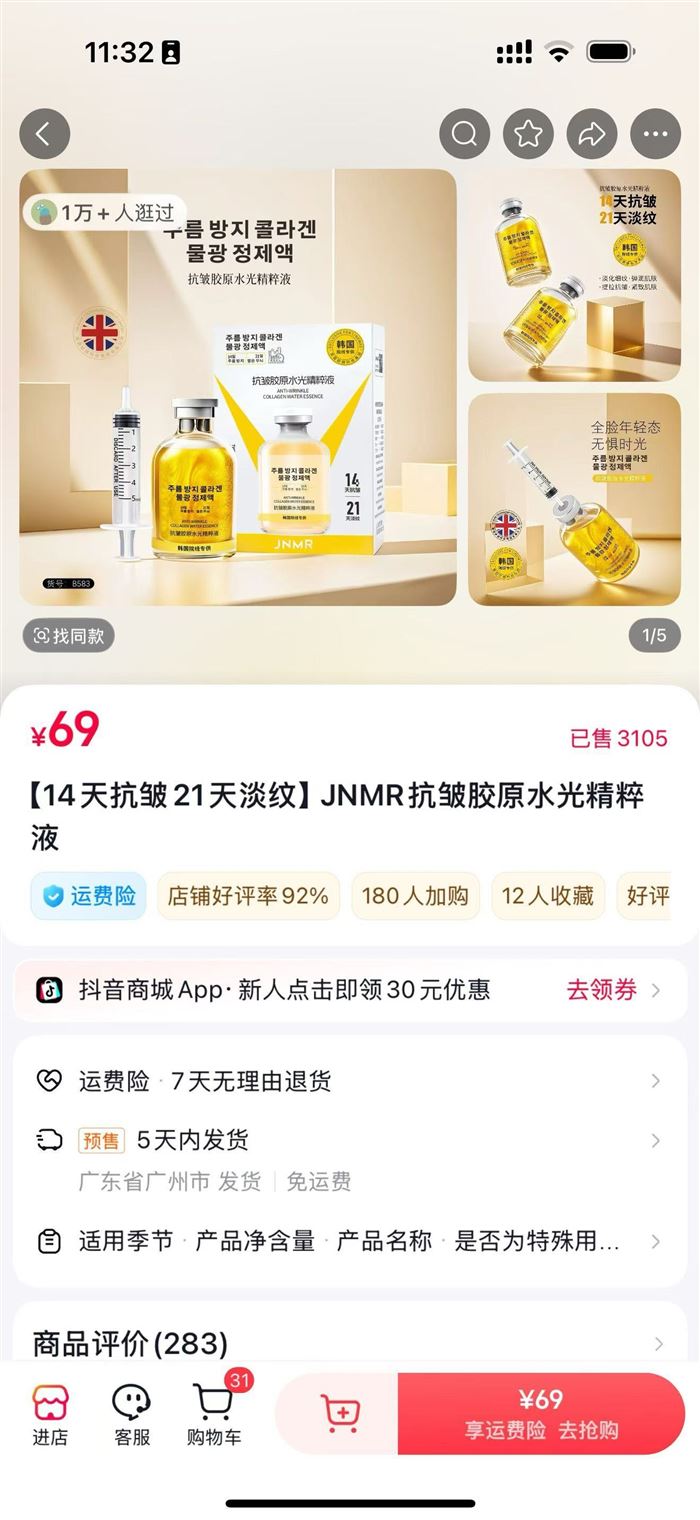The height and width of the screenshot is (1520, 700).
Task: Select the 运费险 chip
Action: tap(88, 895)
